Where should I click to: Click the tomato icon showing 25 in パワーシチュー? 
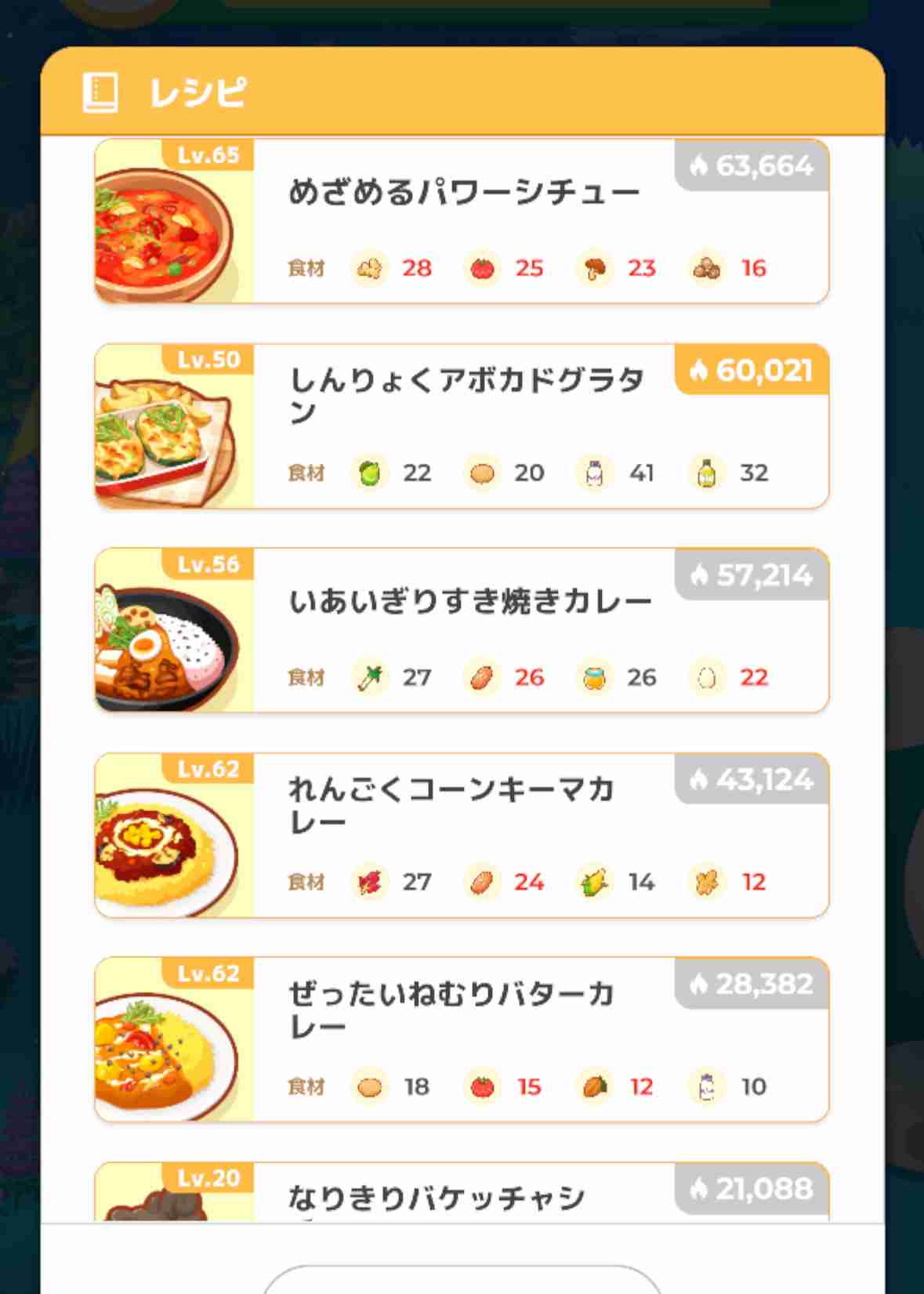coord(481,268)
